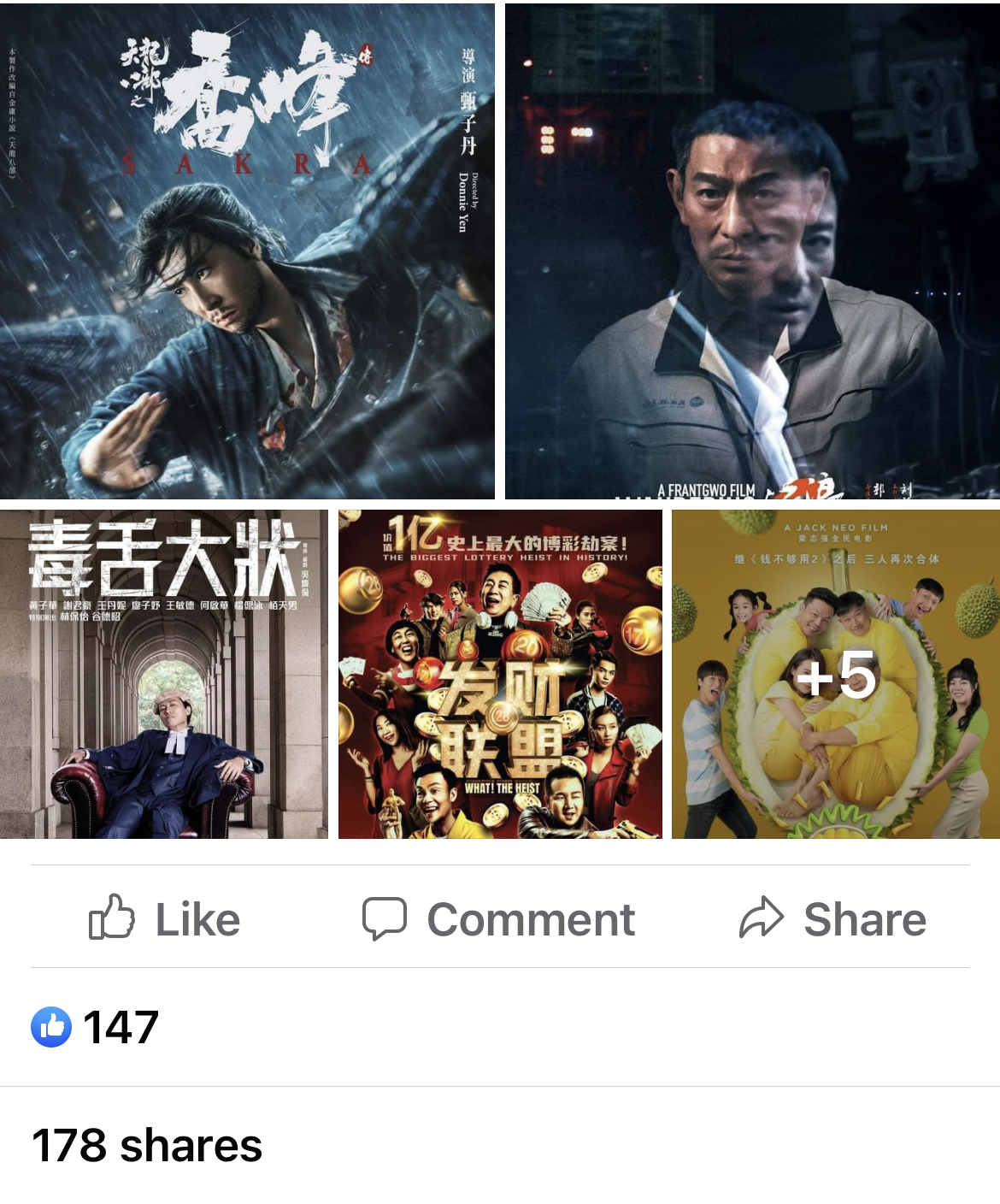Open the What! The Heist poster photo
This screenshot has height=1204, width=1000.
[x=500, y=674]
